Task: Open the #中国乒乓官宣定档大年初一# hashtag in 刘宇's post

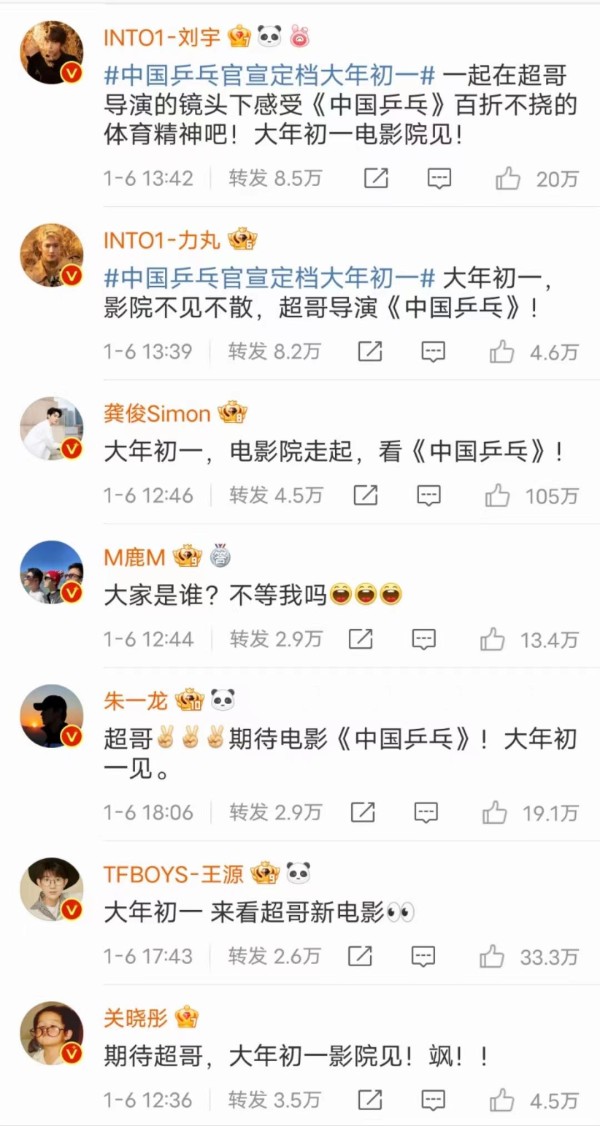Action: point(270,75)
